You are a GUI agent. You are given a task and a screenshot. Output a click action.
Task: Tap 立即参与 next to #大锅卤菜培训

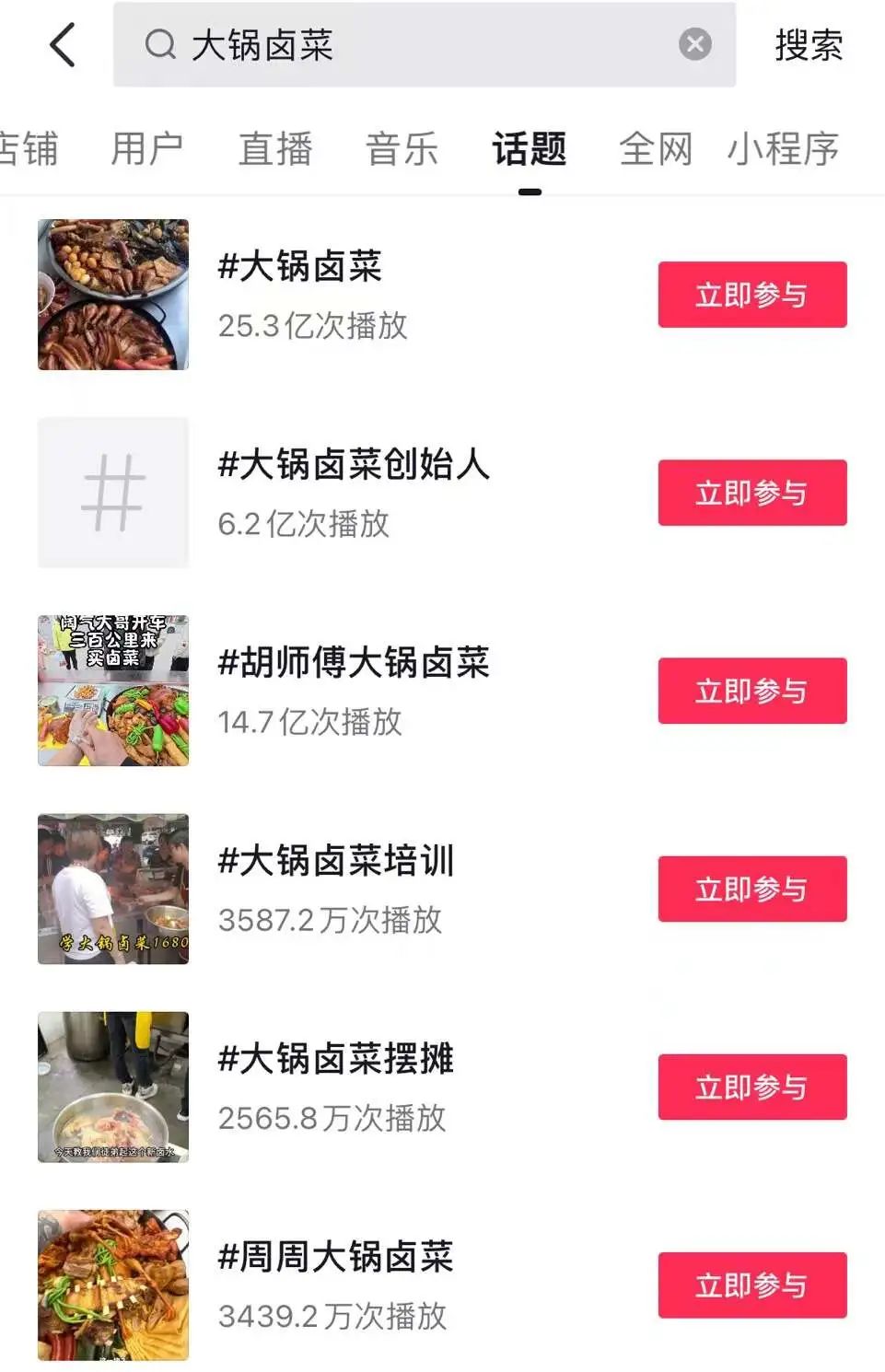pos(751,889)
